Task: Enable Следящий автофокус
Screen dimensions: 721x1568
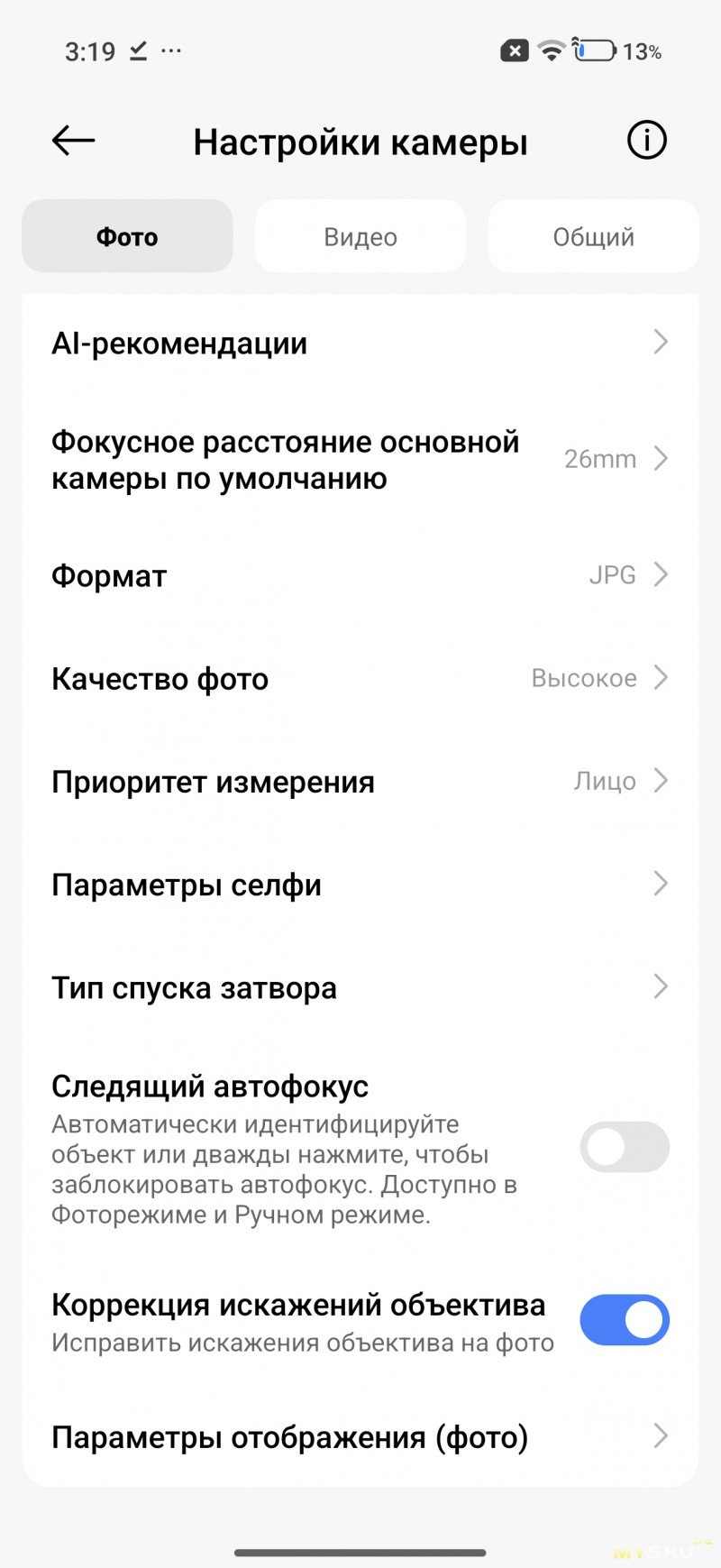Action: tap(624, 1147)
